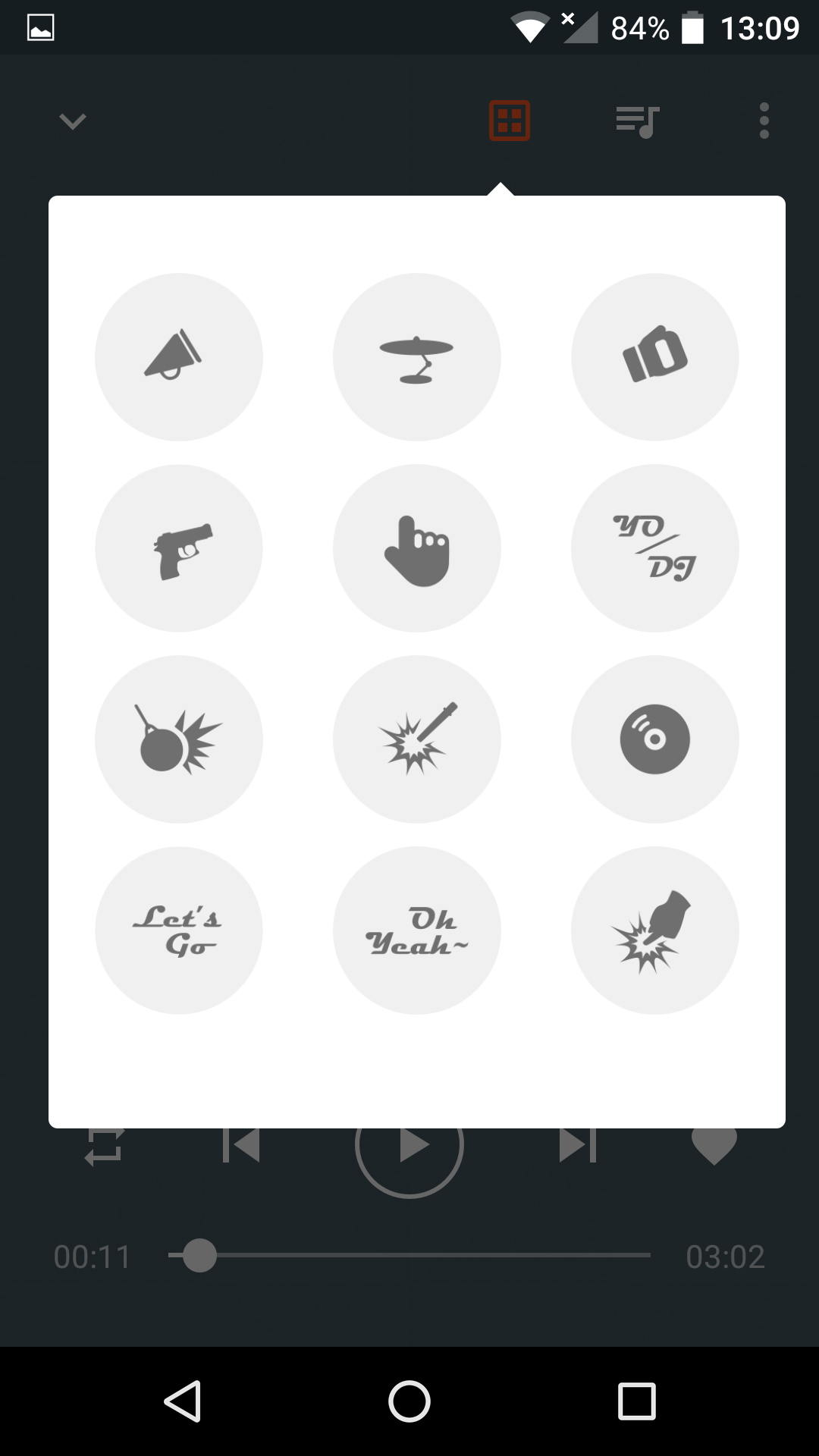Open the playlist queue
819x1456 pixels.
[x=637, y=121]
